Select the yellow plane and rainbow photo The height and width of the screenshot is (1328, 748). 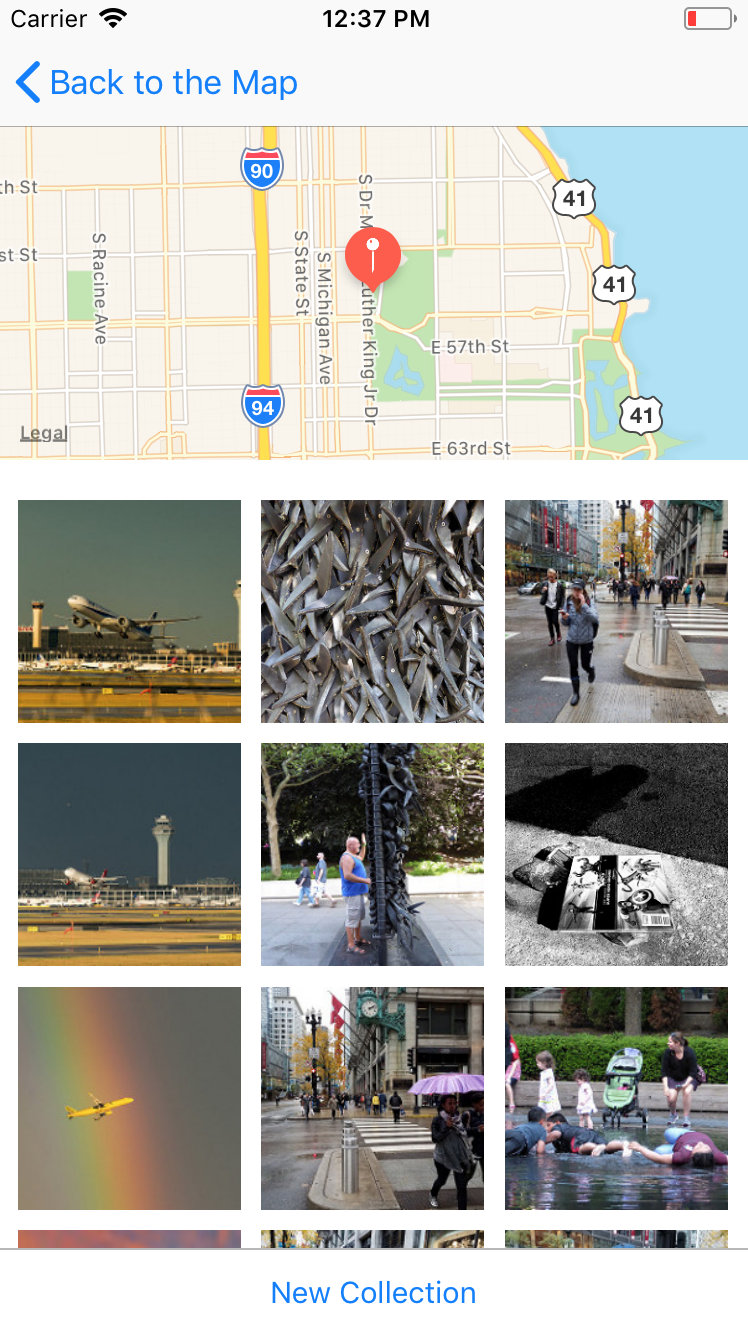coord(129,1098)
